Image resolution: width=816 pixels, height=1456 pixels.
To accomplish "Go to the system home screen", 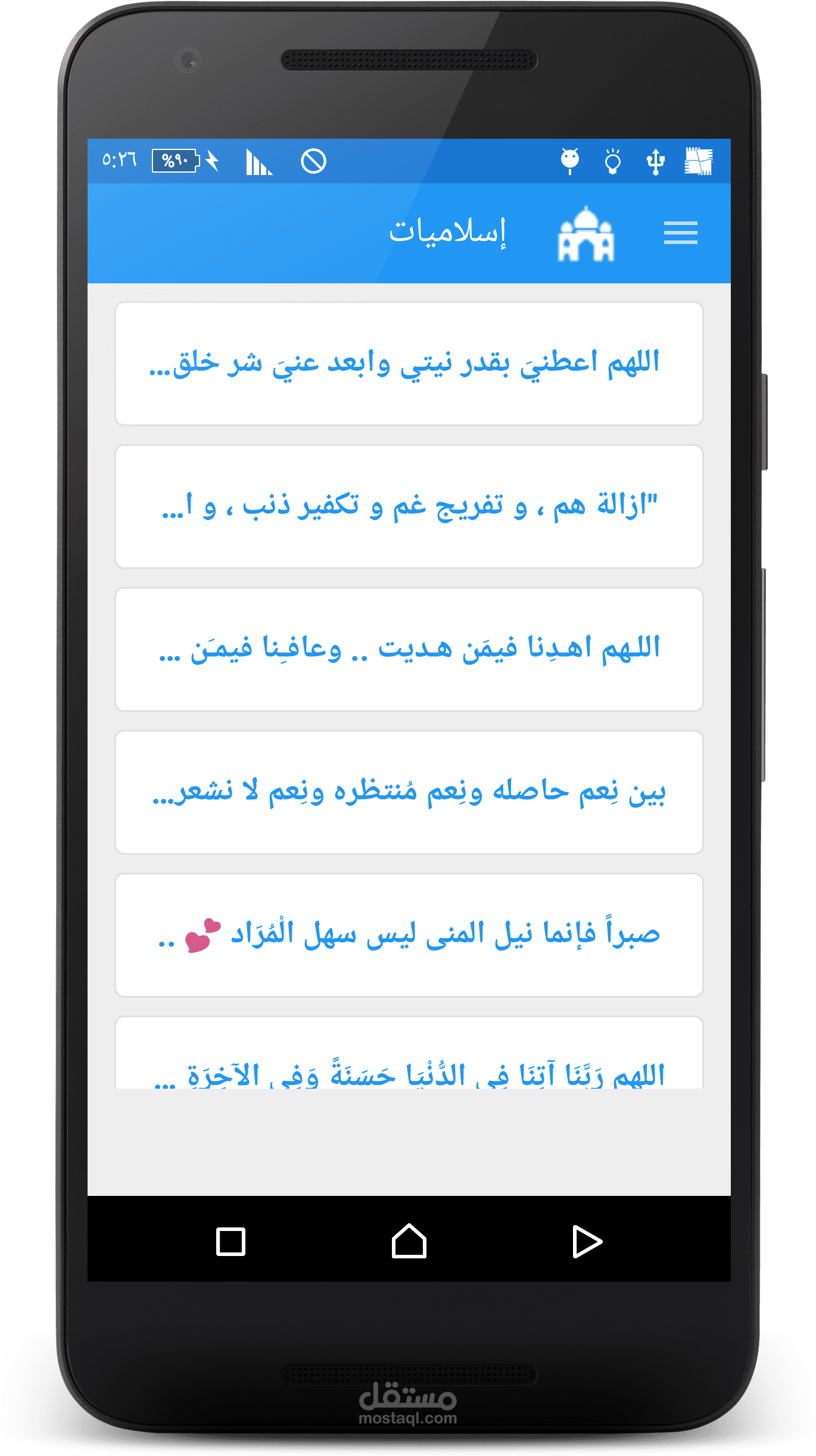I will pyautogui.click(x=409, y=1241).
